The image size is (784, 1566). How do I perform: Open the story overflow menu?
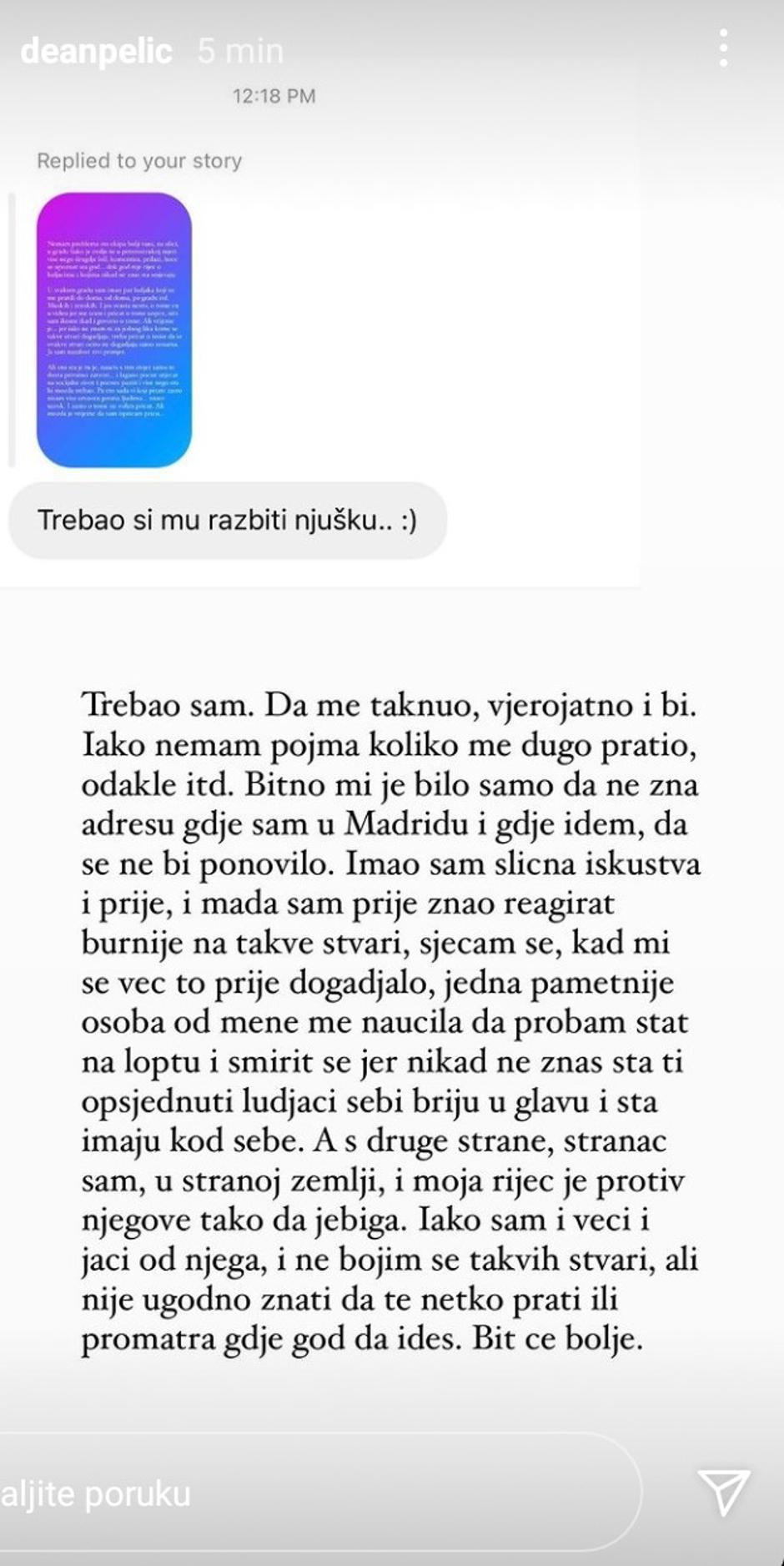click(723, 48)
